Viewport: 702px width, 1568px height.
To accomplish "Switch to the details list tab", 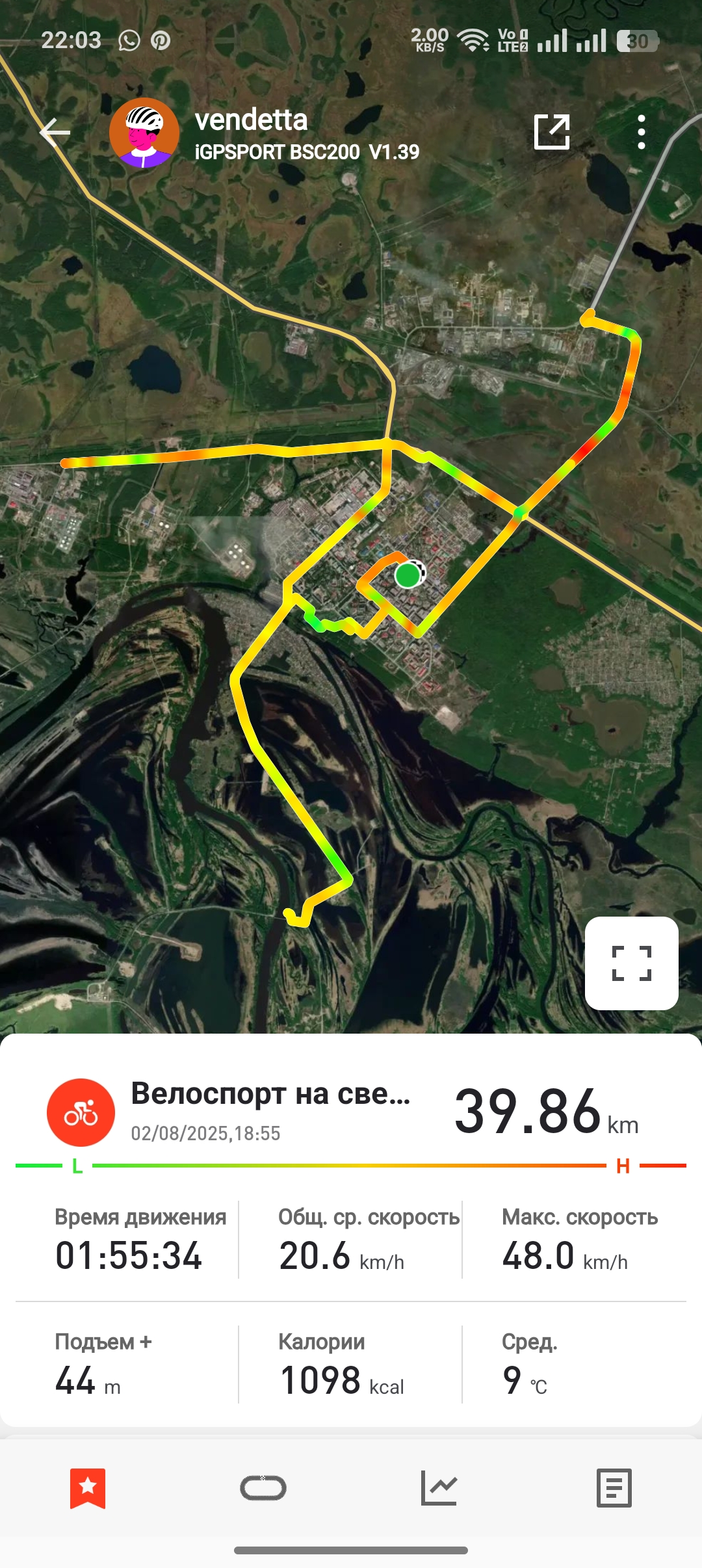I will [614, 1488].
